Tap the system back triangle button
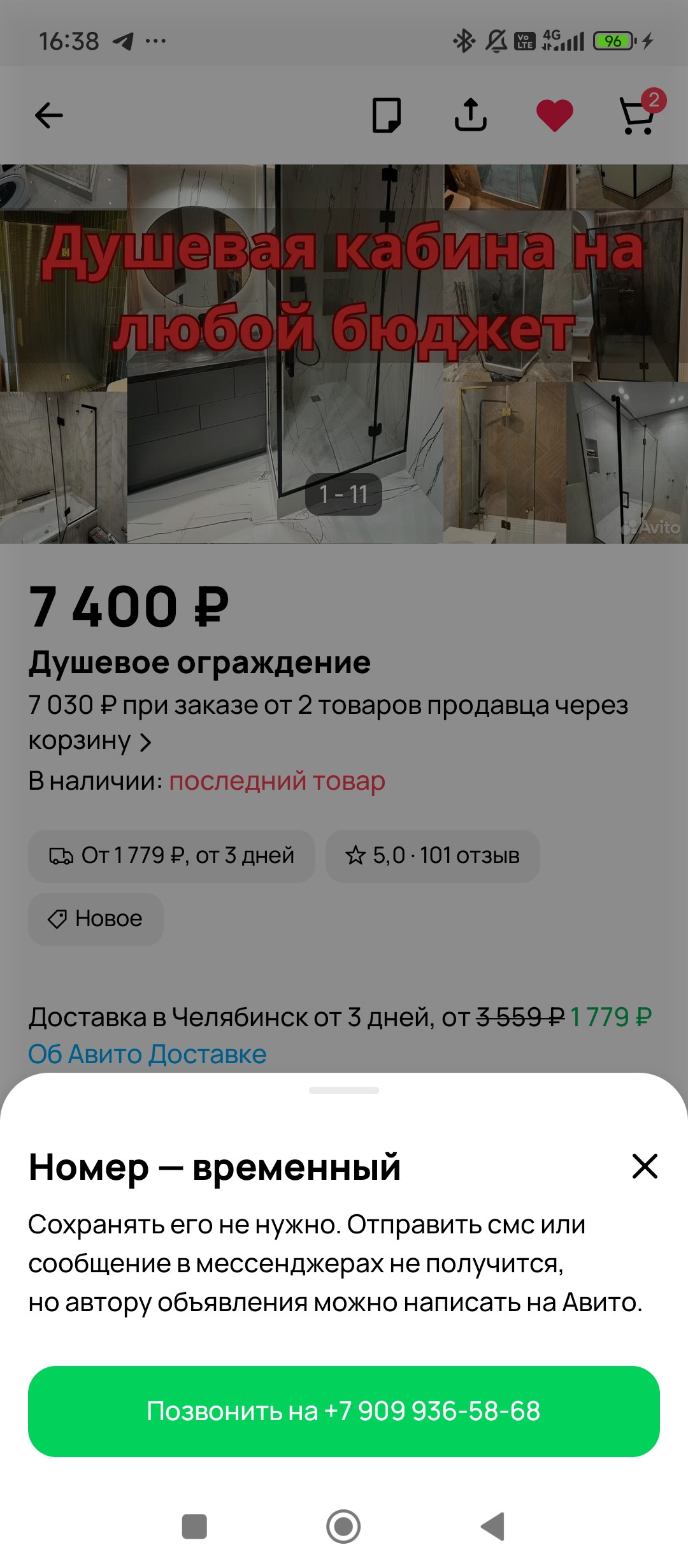The height and width of the screenshot is (1568, 688). click(x=492, y=1527)
